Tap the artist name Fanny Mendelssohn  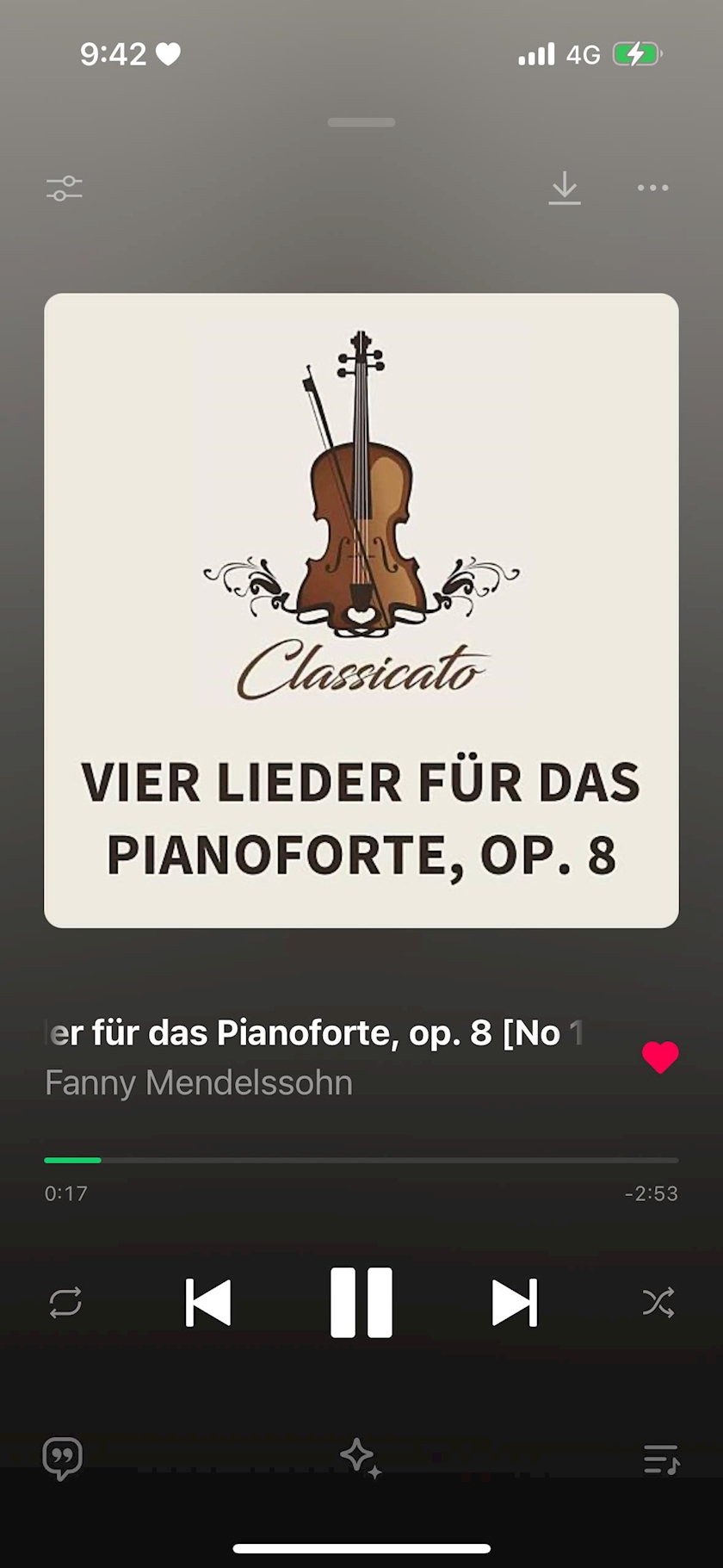199,1083
